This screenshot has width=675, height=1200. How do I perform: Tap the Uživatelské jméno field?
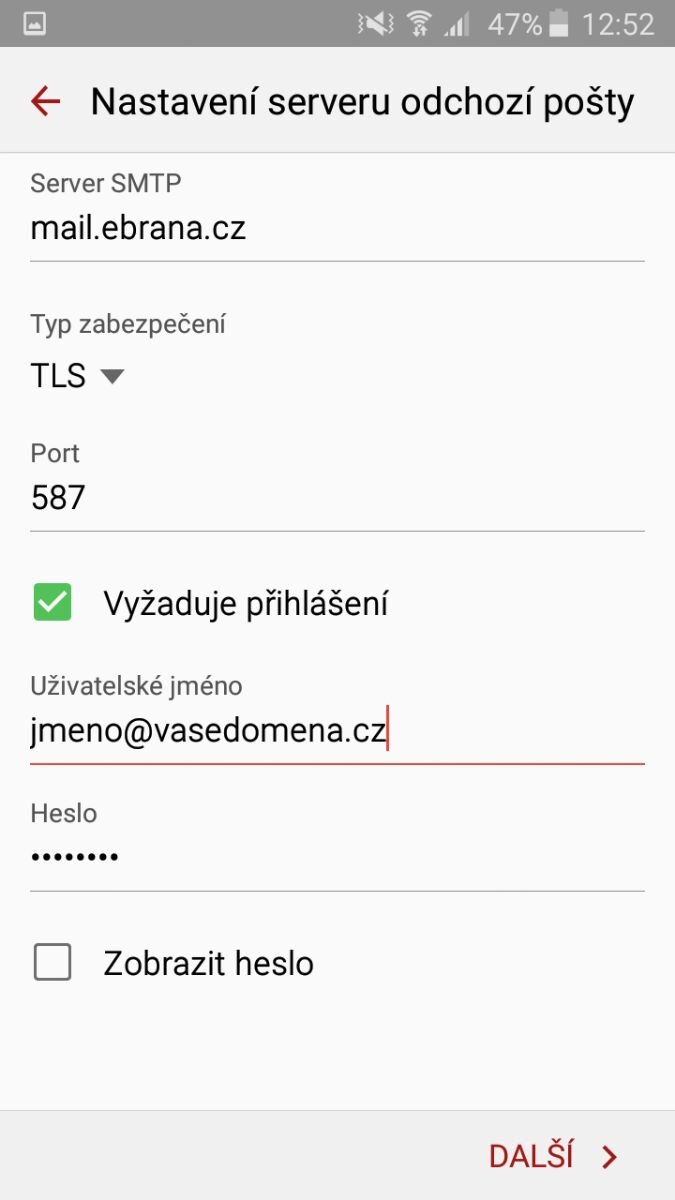336,733
